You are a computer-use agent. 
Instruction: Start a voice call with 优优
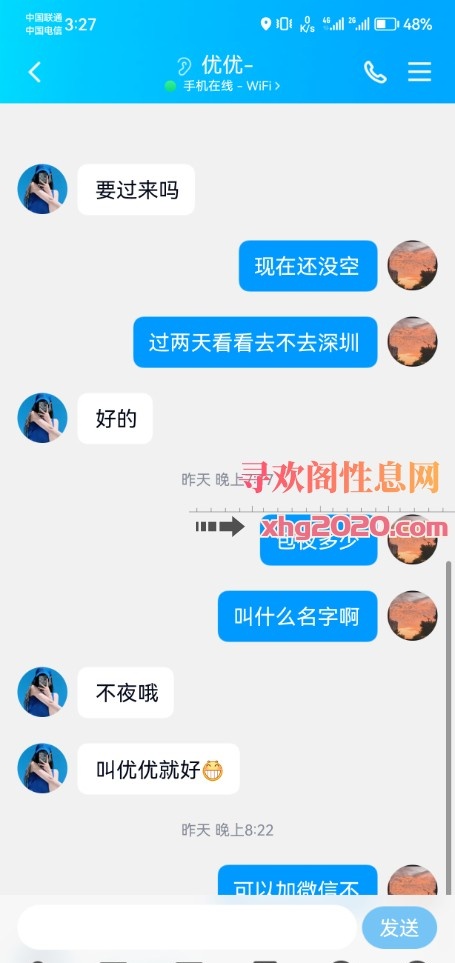[x=375, y=72]
